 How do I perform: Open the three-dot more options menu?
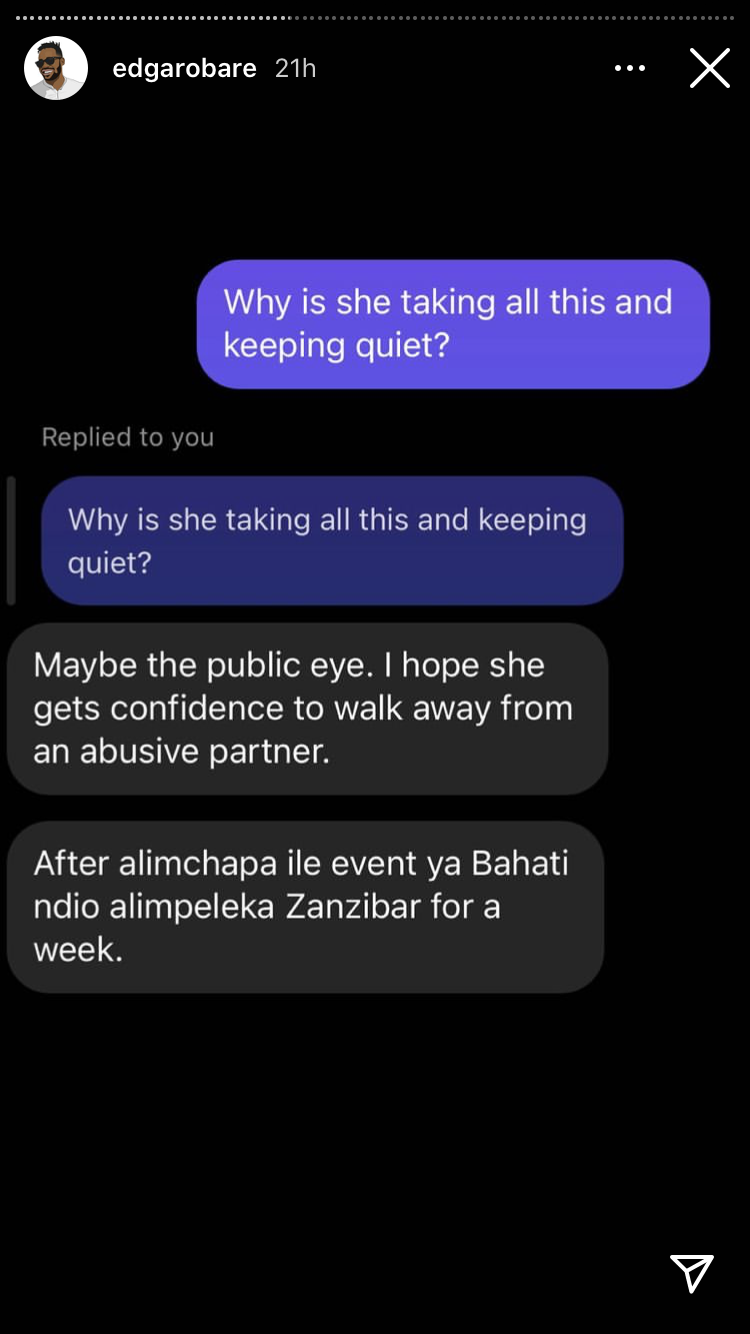pos(630,68)
